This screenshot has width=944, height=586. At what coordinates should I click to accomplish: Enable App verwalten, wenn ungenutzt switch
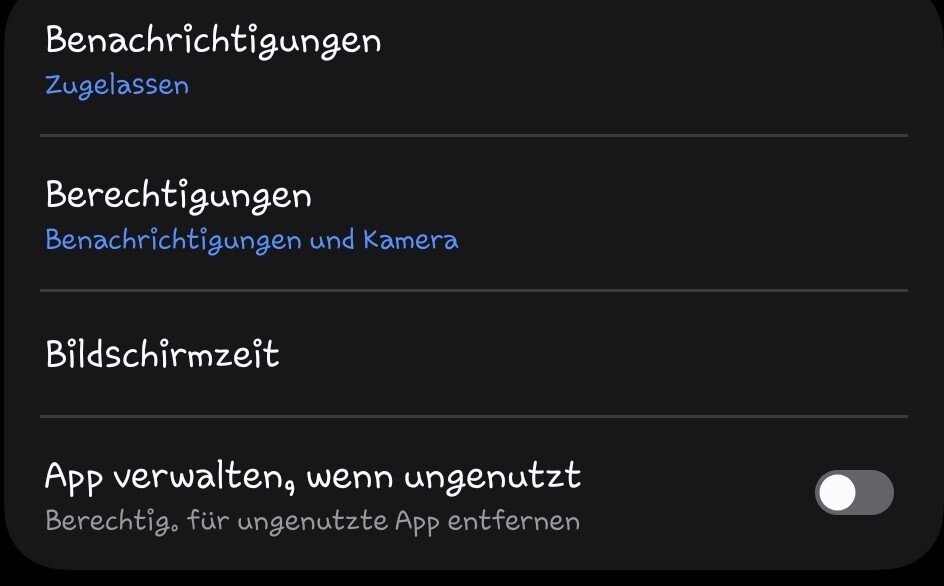852,493
